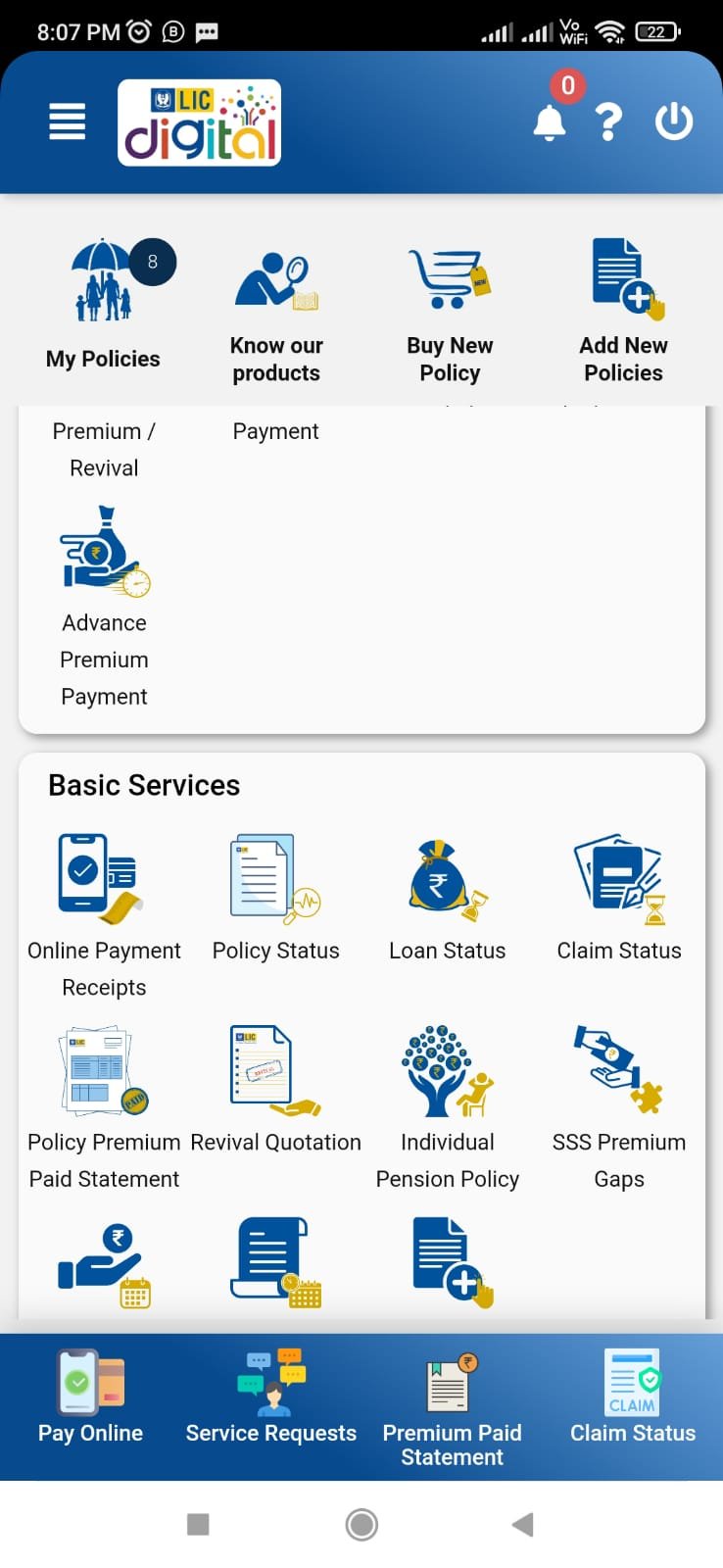This screenshot has height=1568, width=723.
Task: Check Policy Status in Basic Services
Action: 276,898
